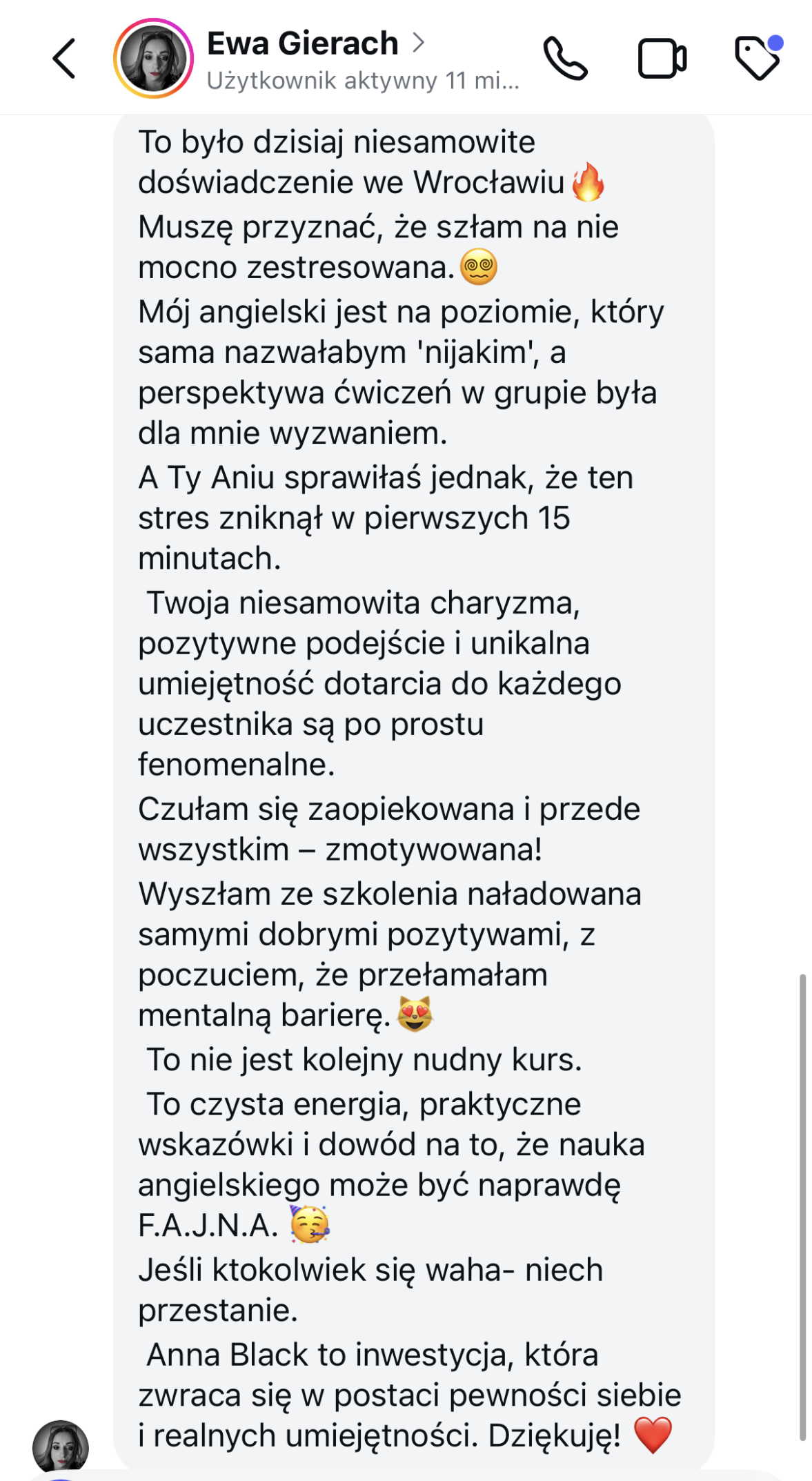The width and height of the screenshot is (812, 1481).
Task: Start a video call with Ewa
Action: click(662, 59)
